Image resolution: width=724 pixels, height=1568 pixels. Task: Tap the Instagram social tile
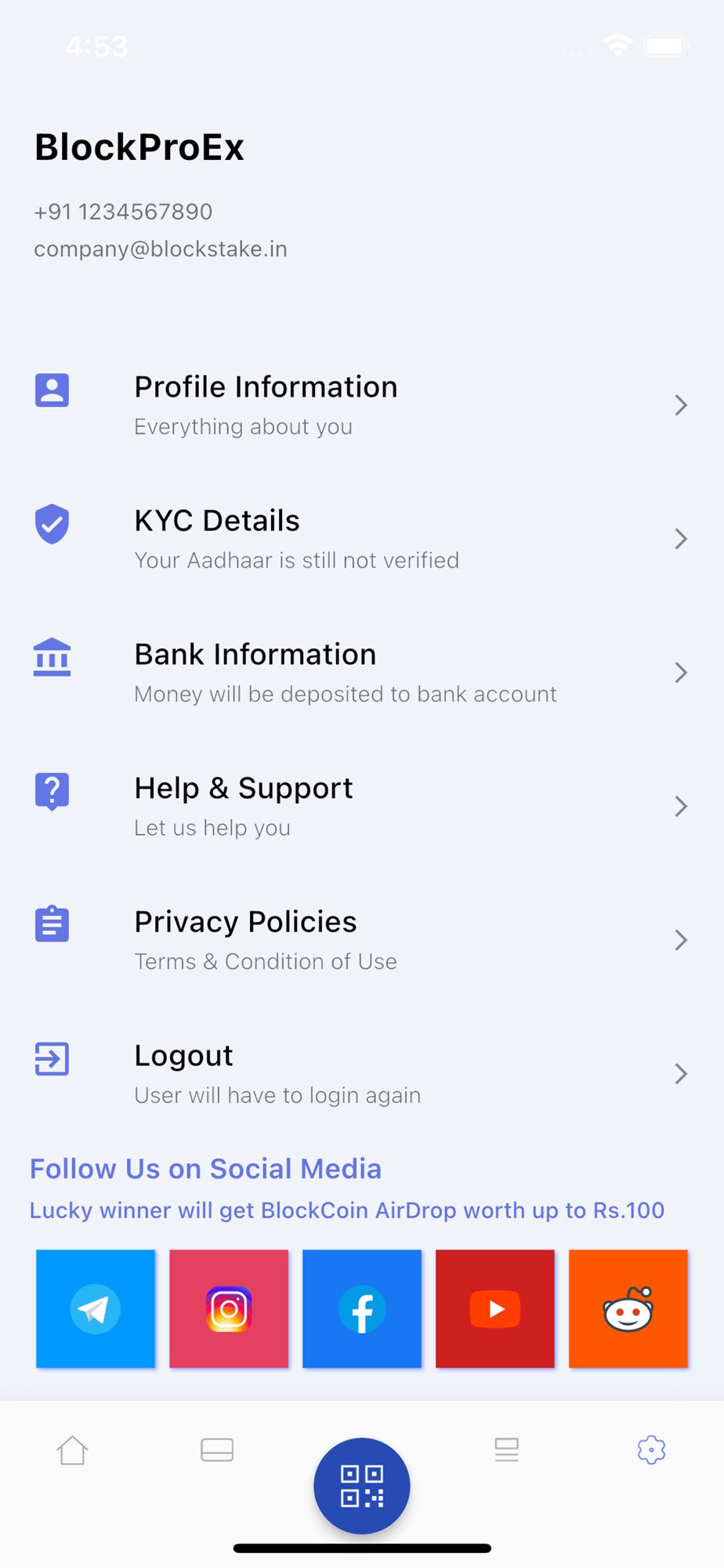229,1308
